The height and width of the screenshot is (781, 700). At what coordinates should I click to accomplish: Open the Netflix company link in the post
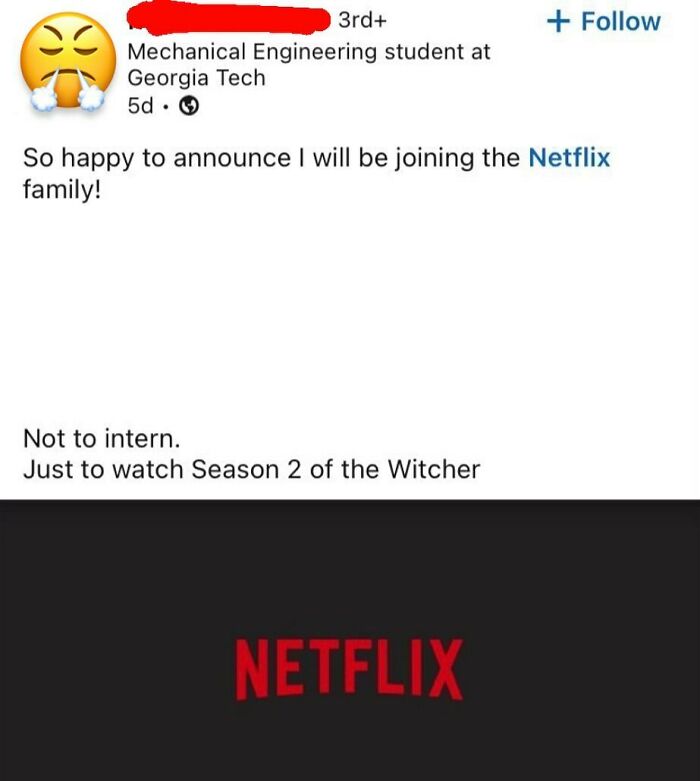tap(568, 157)
